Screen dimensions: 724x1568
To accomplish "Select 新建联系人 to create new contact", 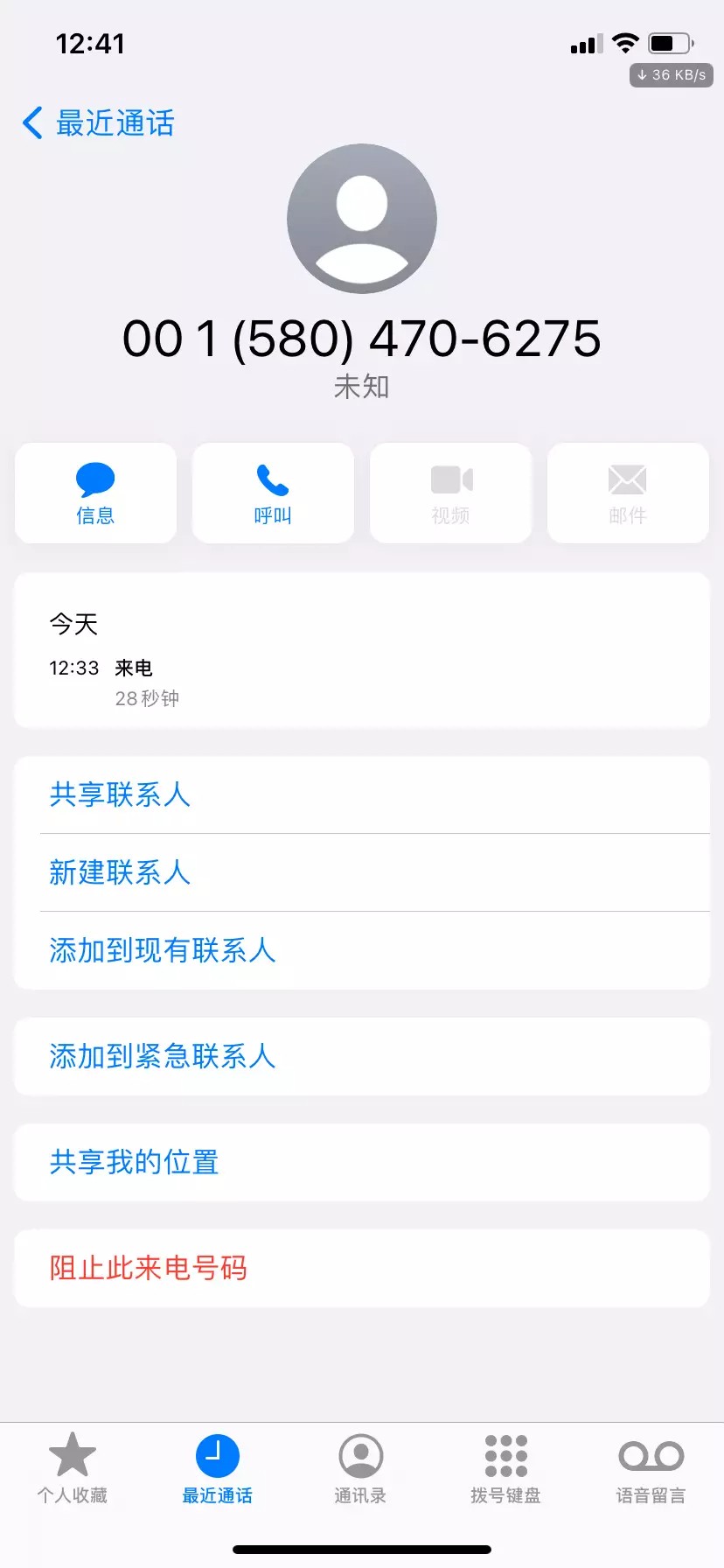I will (120, 872).
